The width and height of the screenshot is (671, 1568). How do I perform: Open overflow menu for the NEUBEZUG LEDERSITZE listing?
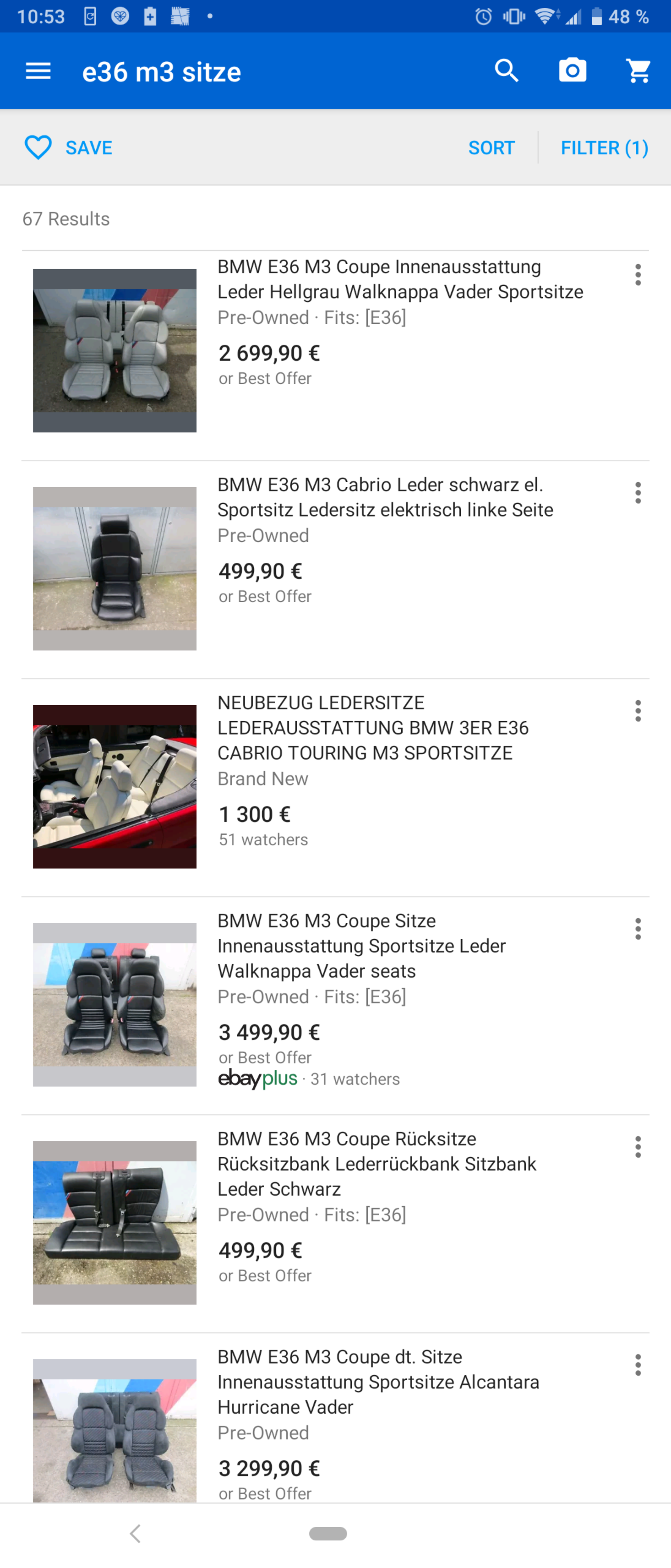[638, 711]
